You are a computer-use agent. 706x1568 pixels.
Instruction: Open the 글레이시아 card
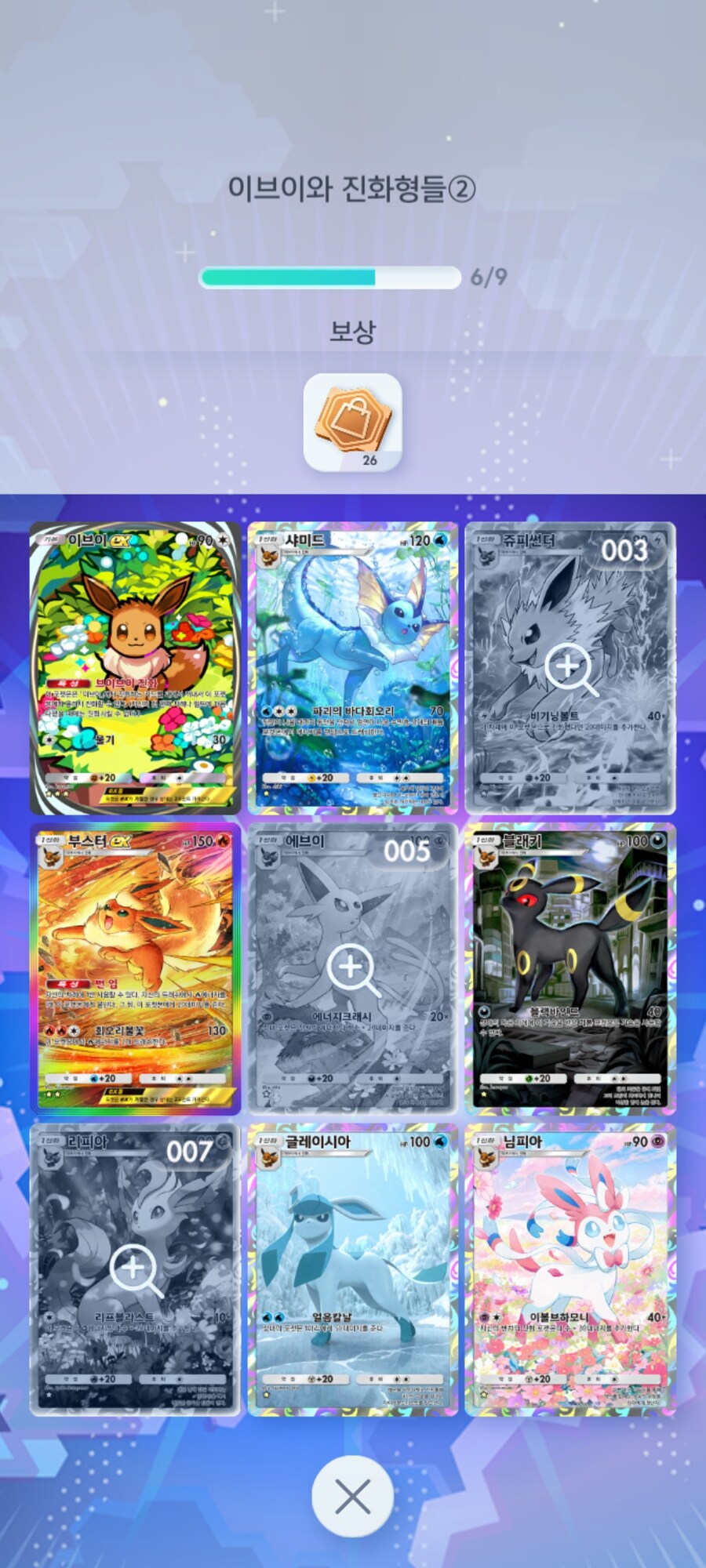coord(352,1270)
